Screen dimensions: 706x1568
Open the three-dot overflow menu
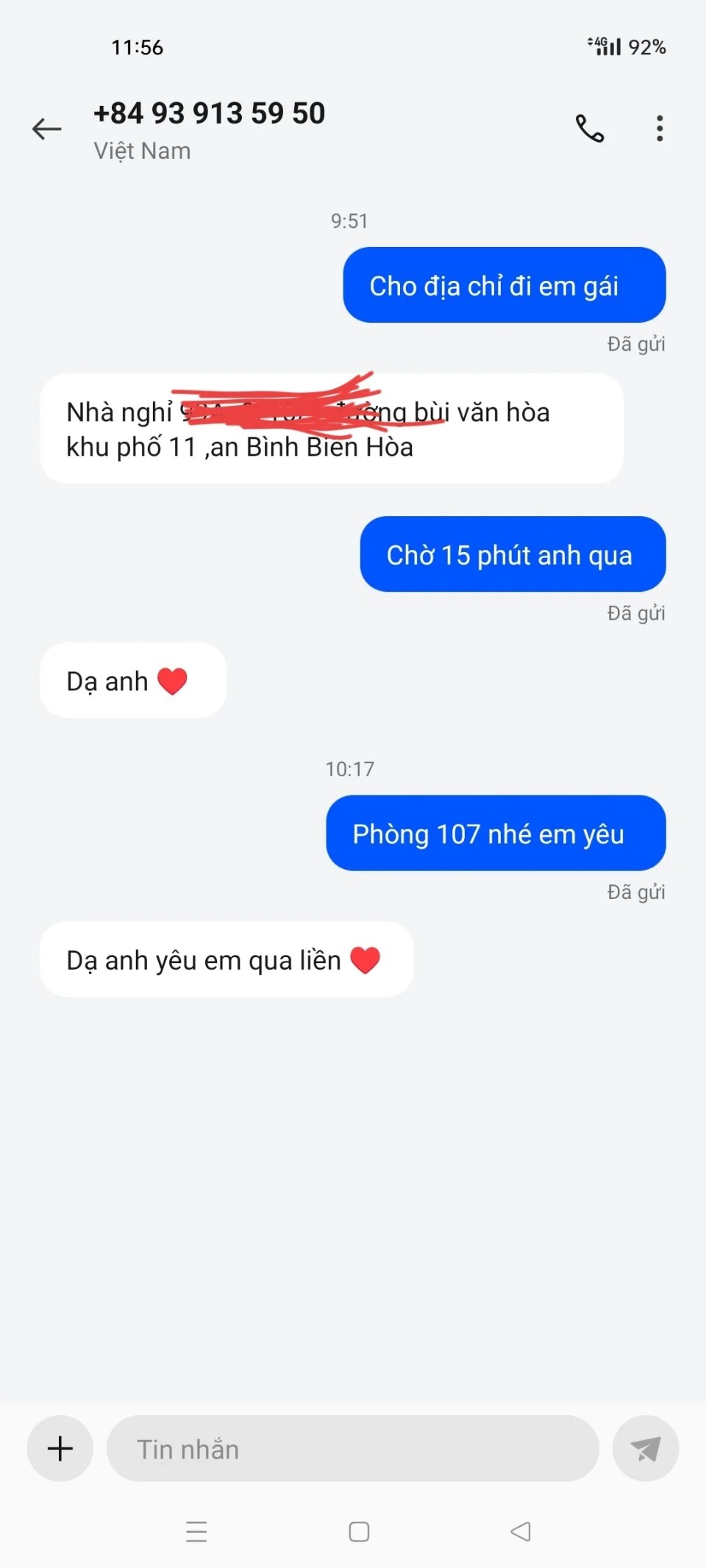click(660, 129)
